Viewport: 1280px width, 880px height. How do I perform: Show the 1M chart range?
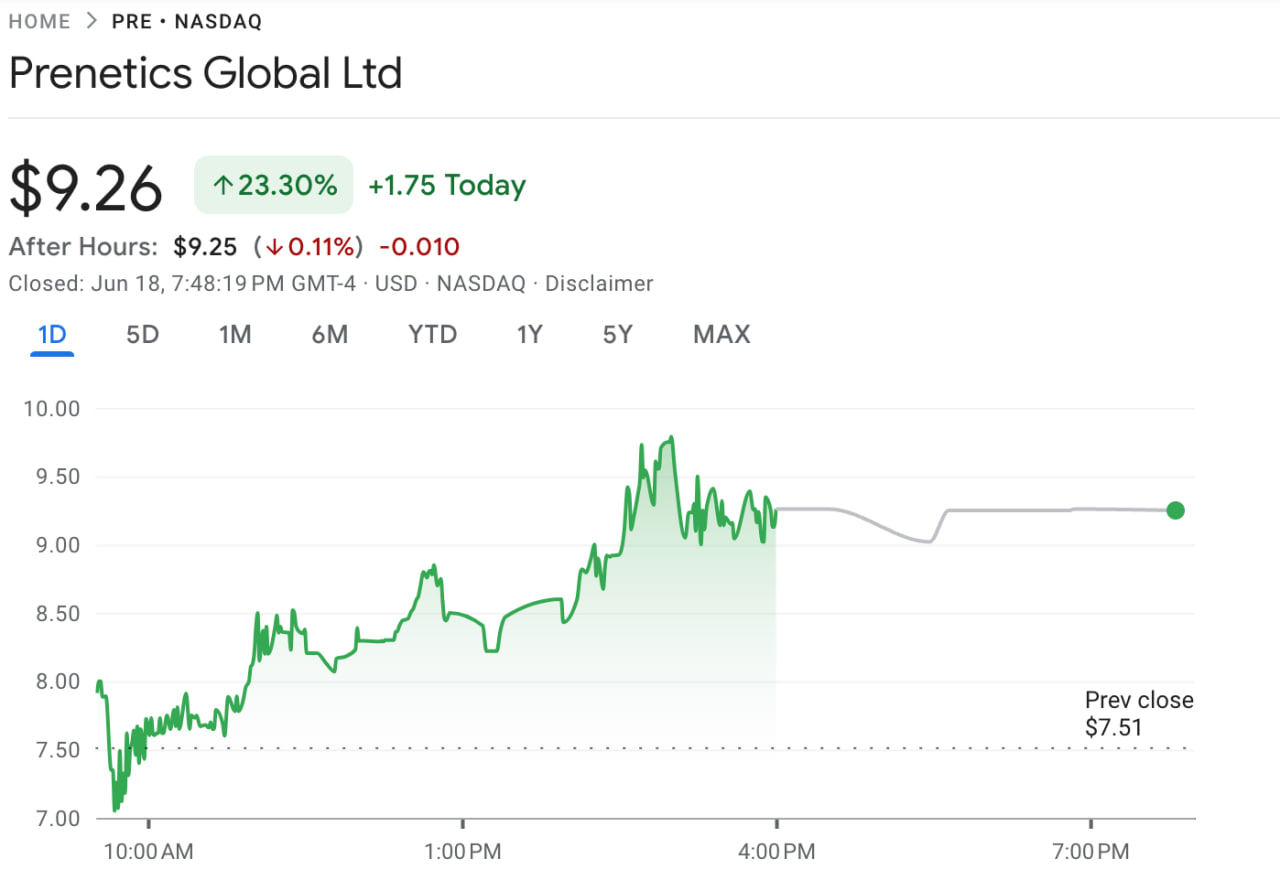235,334
